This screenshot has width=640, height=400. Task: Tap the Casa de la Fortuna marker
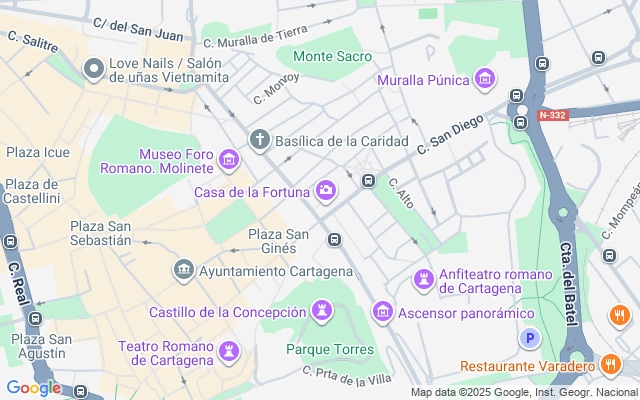pos(326,190)
